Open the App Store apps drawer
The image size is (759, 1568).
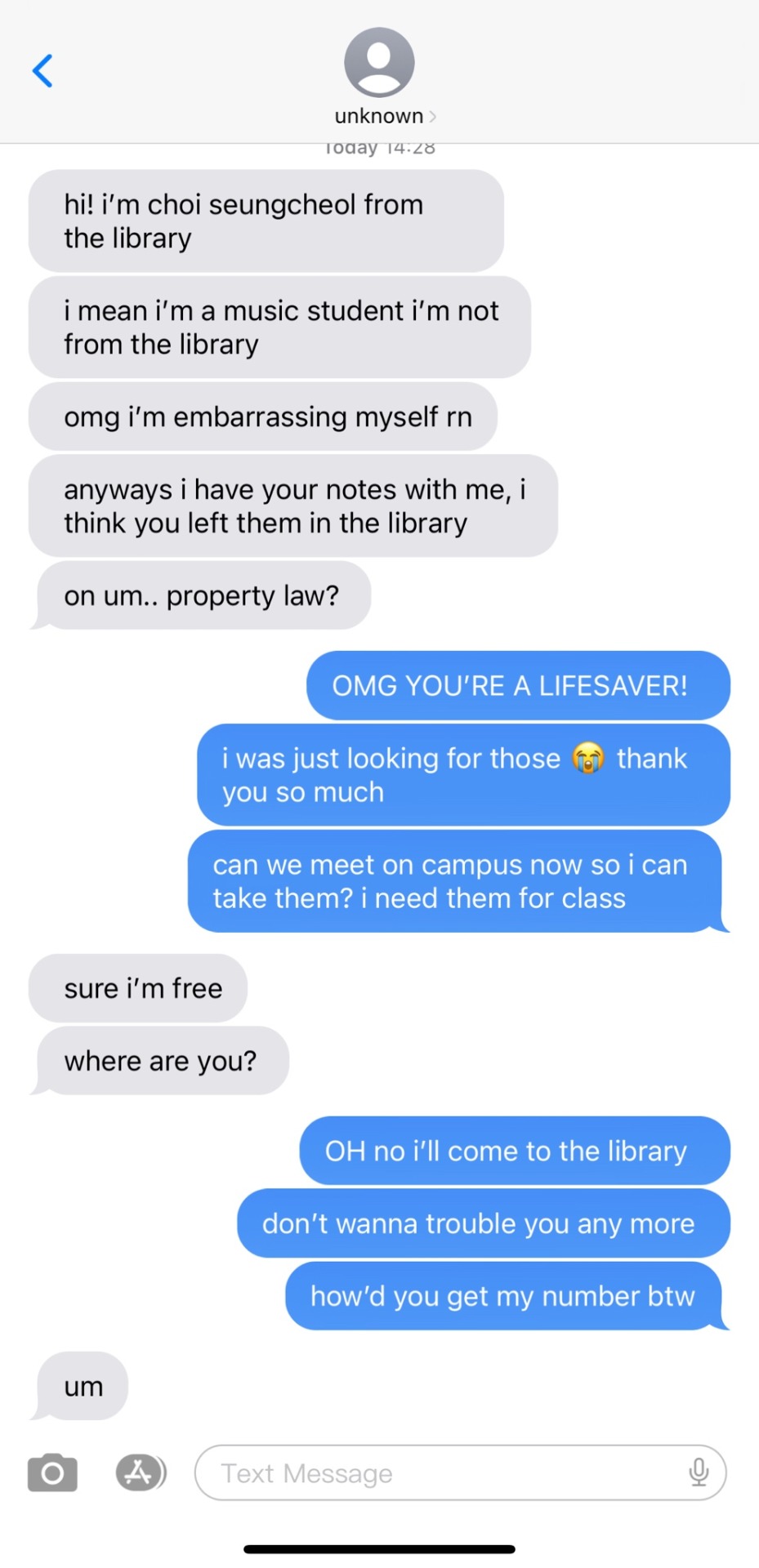tap(140, 1472)
